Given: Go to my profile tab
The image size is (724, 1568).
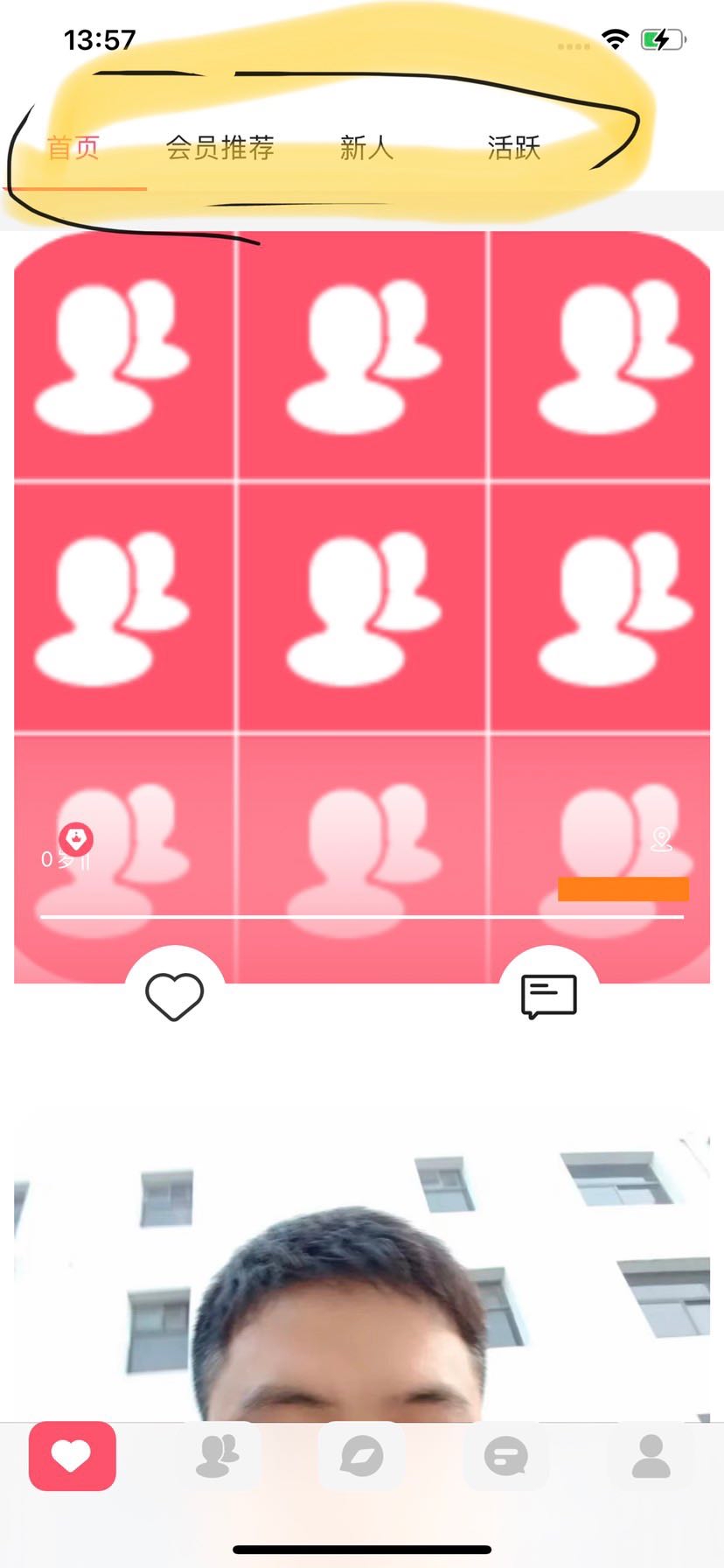Looking at the screenshot, I should click(651, 1455).
